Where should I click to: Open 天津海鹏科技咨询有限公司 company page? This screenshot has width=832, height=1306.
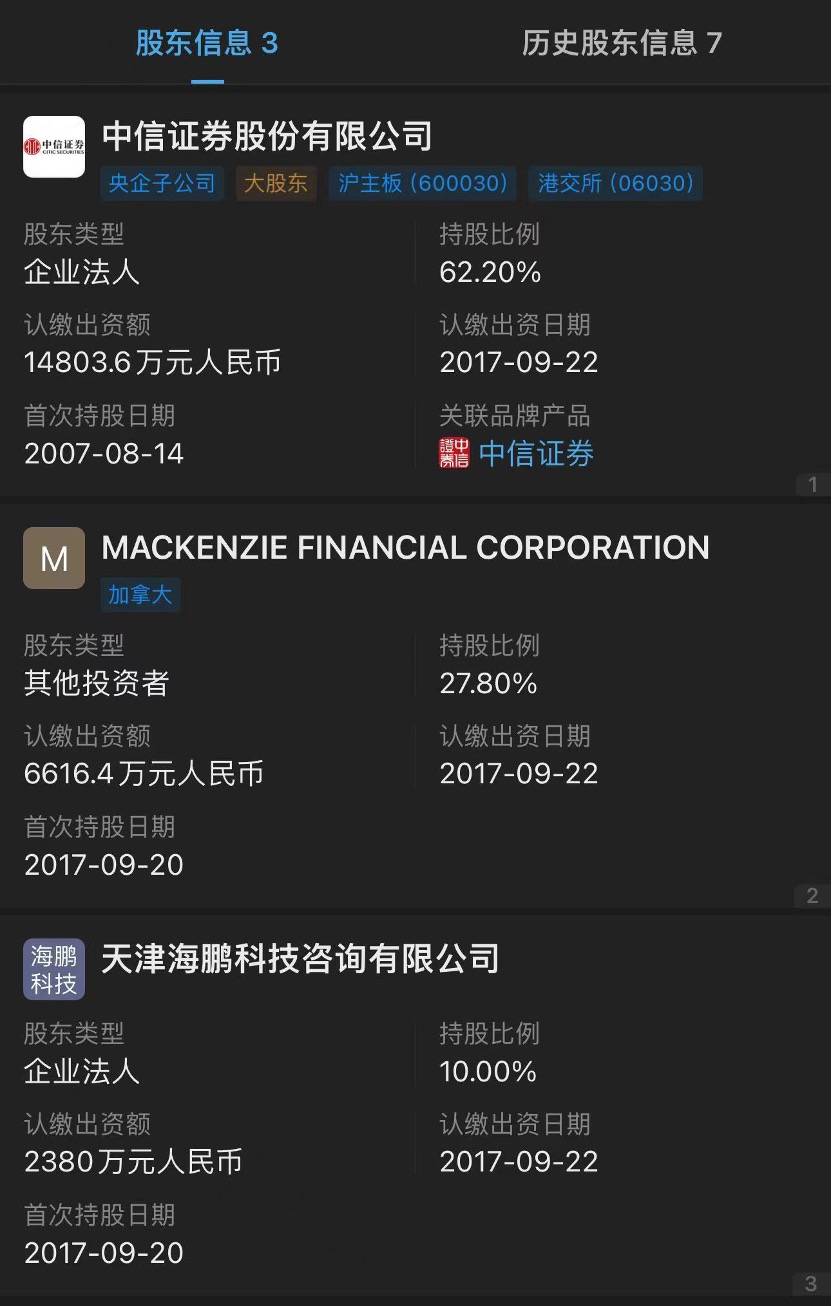coord(300,959)
